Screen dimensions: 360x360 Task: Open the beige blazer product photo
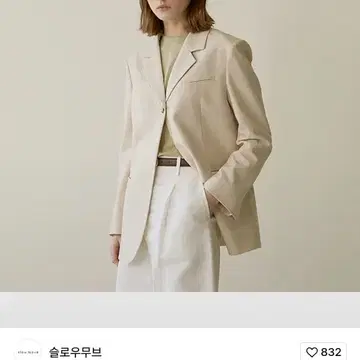[x=180, y=146]
